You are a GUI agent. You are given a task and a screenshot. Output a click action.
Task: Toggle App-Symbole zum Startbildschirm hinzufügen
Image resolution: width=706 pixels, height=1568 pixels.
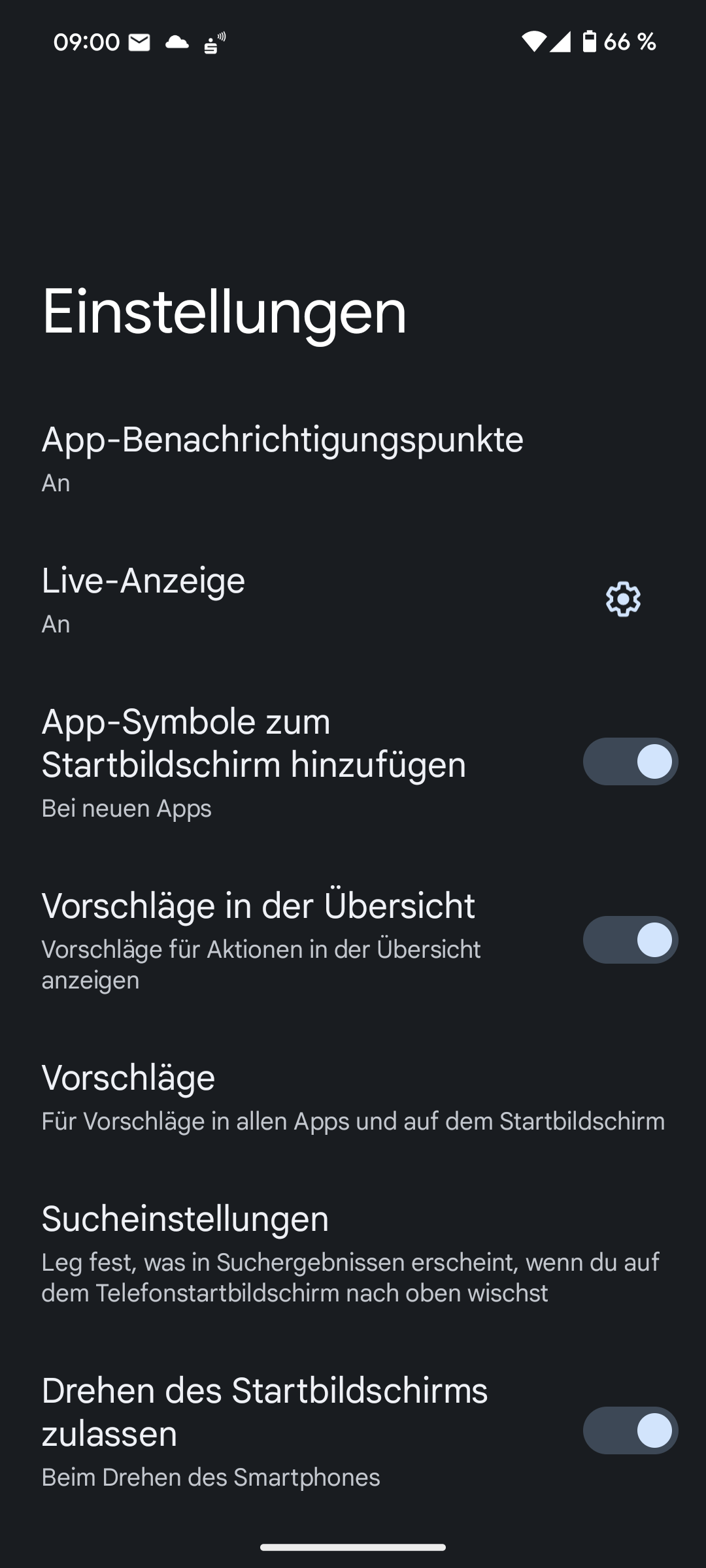pos(630,762)
